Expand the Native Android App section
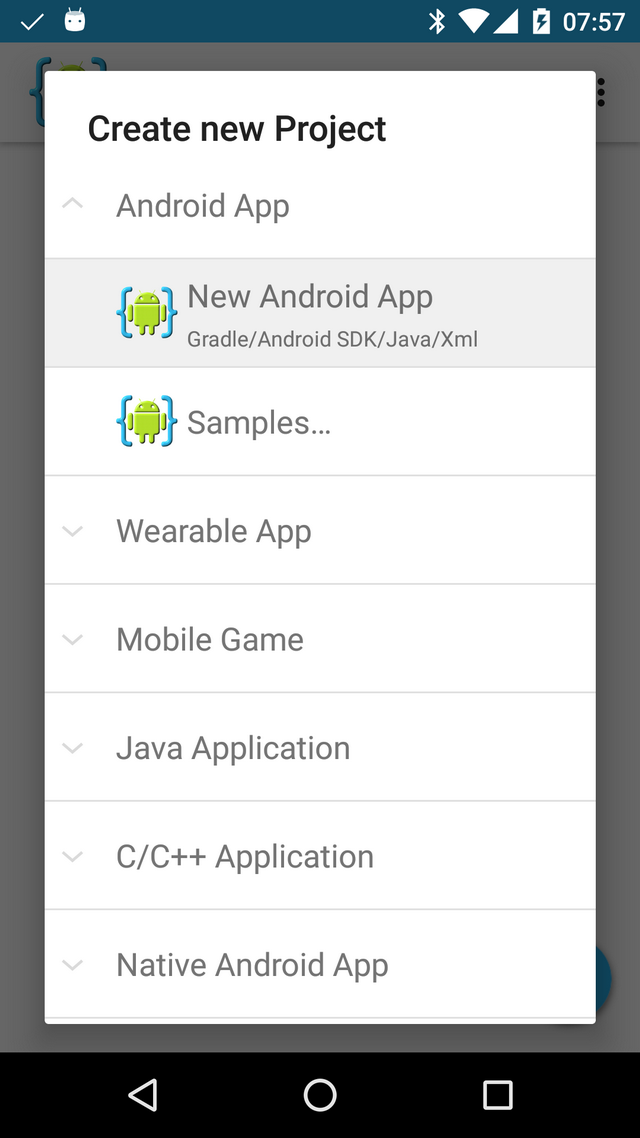The width and height of the screenshot is (640, 1138). pyautogui.click(x=320, y=965)
